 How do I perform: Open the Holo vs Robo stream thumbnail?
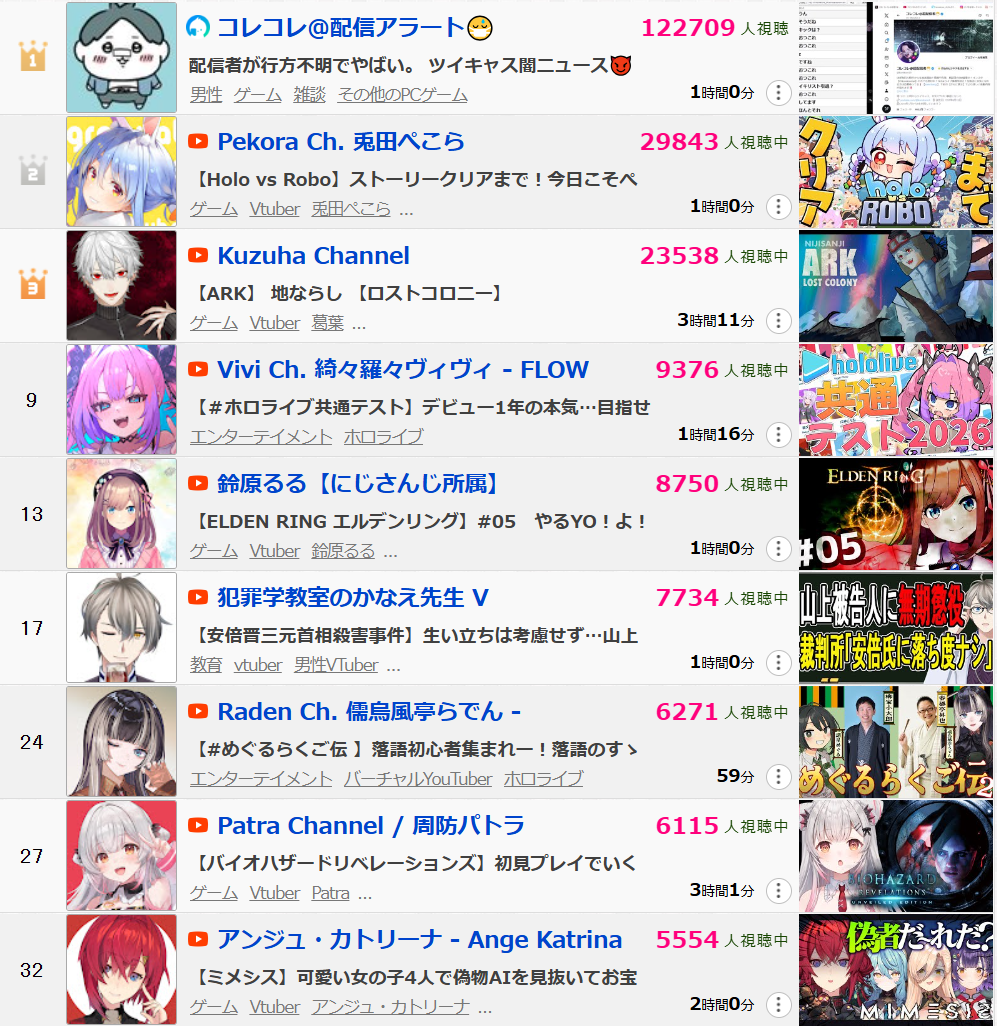tap(896, 172)
